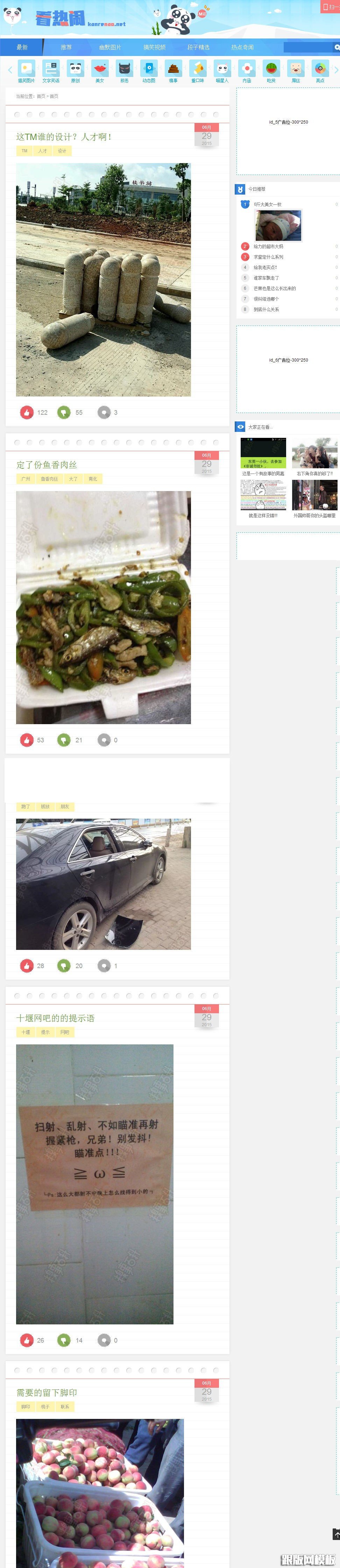Tap the search magnifier icon
Screen dimensions: 340x1568
tap(337, 47)
